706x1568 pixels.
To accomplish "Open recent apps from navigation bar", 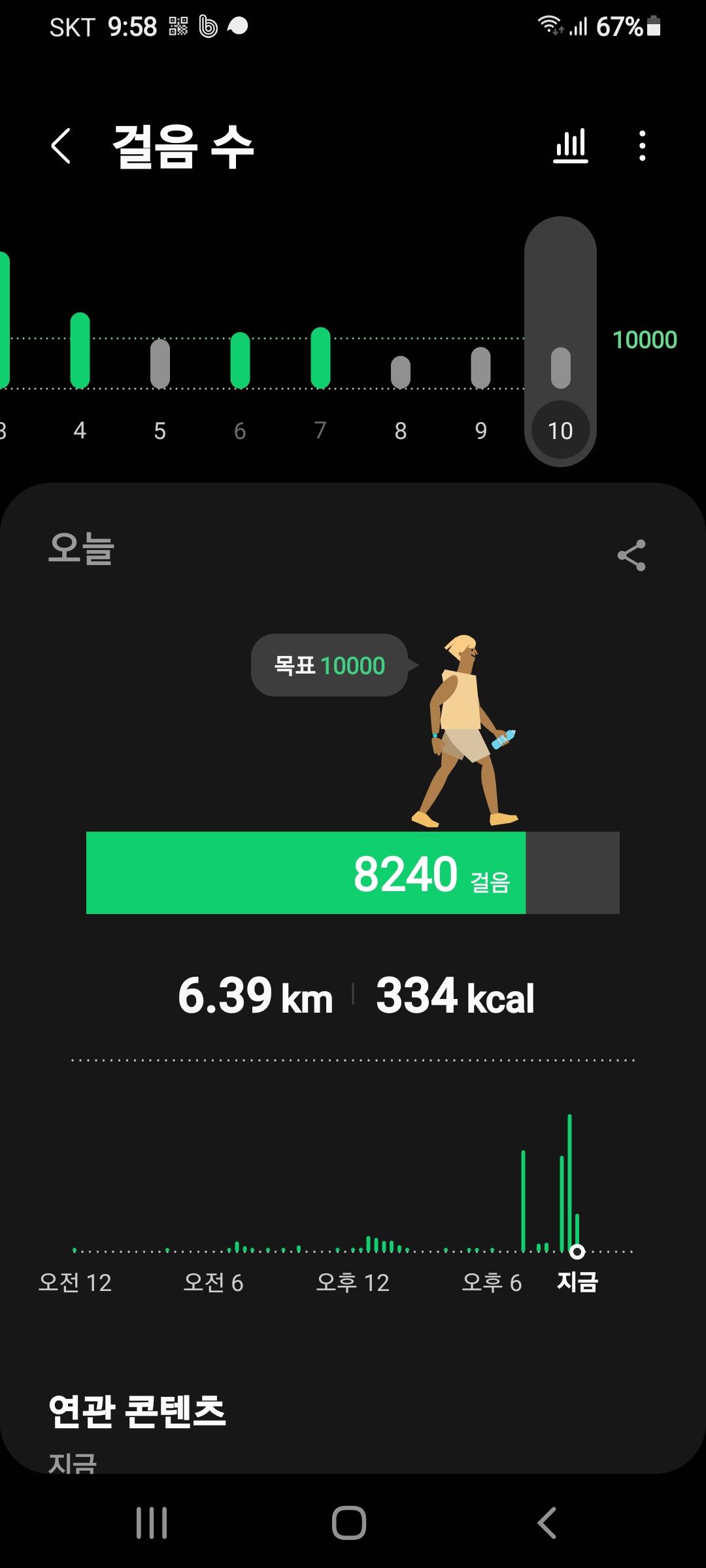I will click(152, 1523).
